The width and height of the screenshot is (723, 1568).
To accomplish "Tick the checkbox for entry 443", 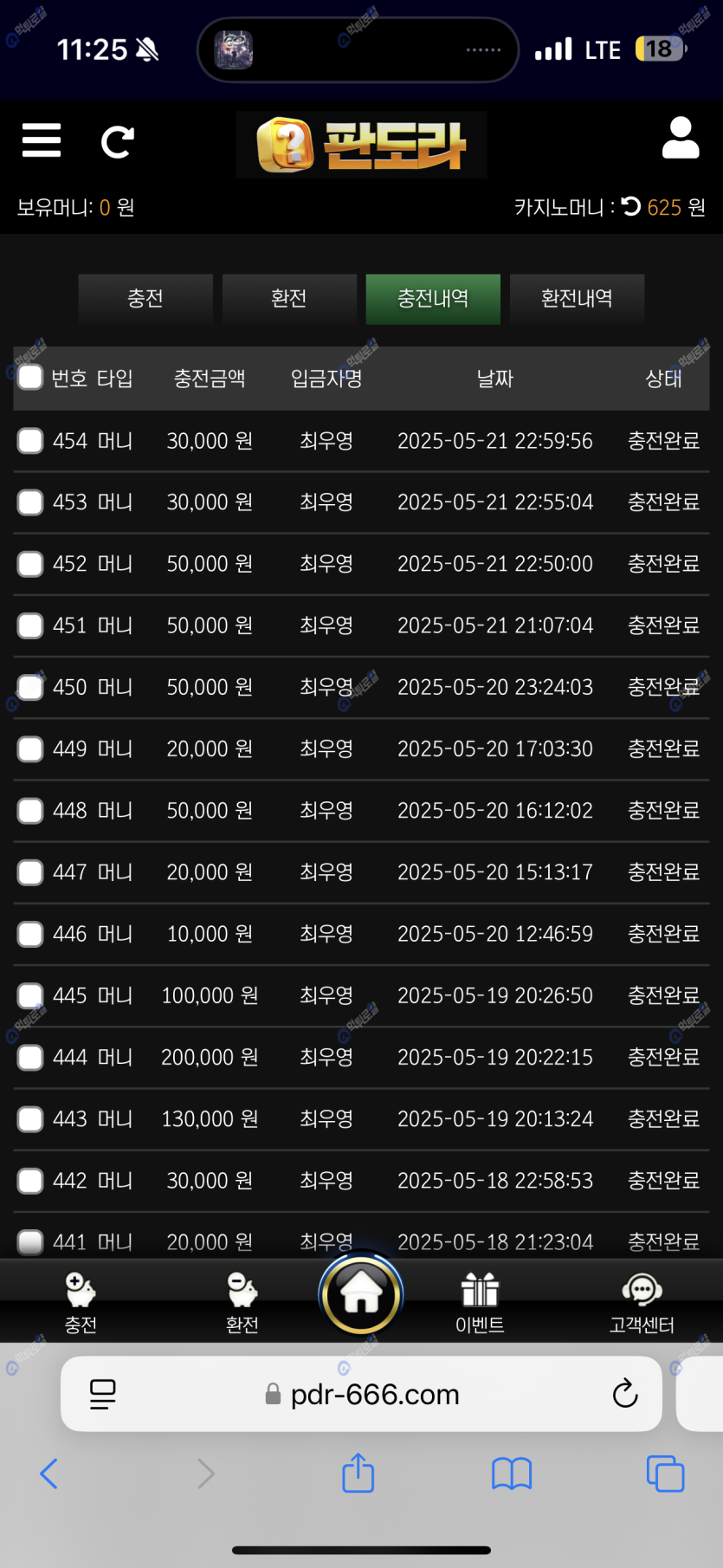I will [30, 1119].
